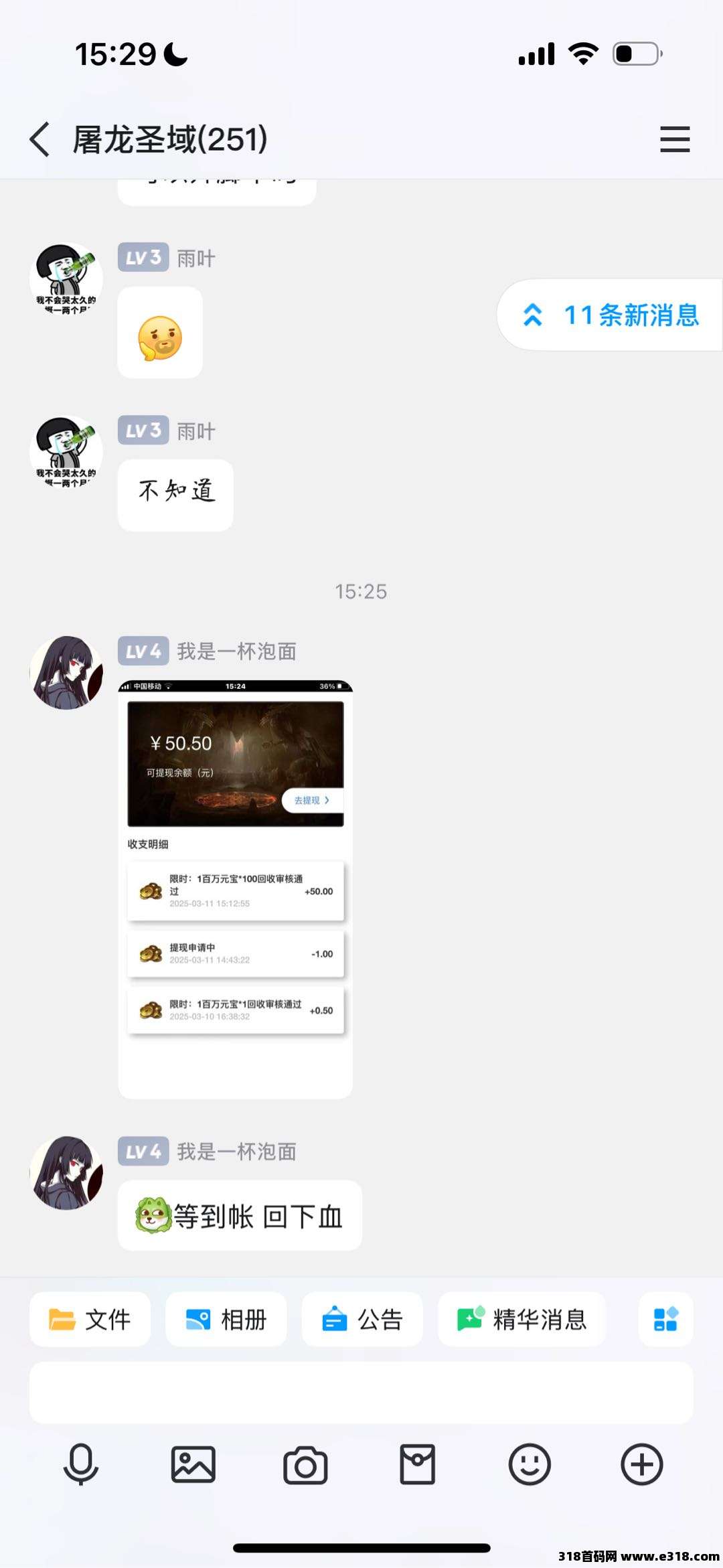Open the withdrawal screenshot sent by 我是一杯泡面
This screenshot has width=723, height=1568.
click(235, 888)
